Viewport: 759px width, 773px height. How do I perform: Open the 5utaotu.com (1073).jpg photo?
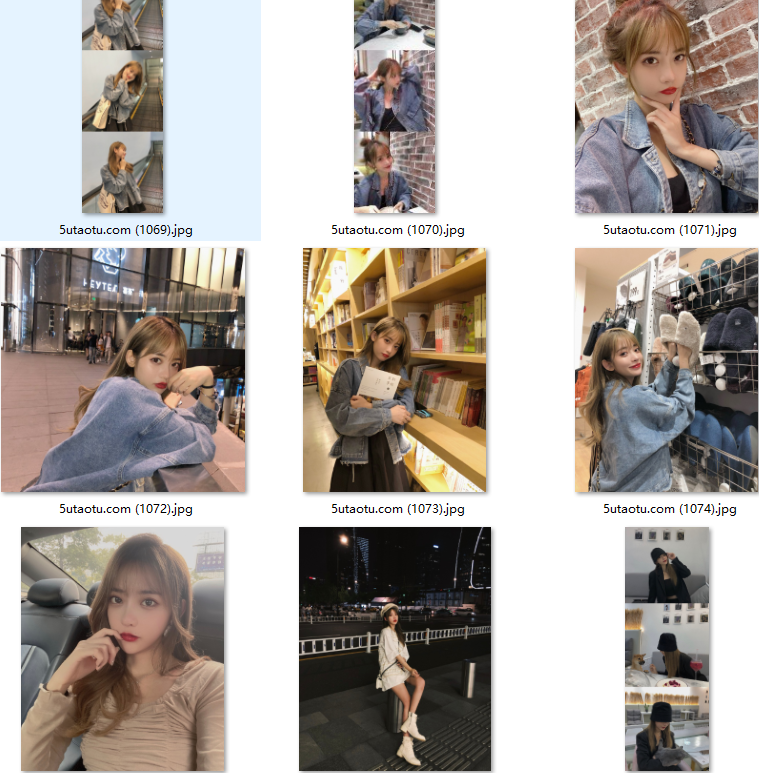pos(394,370)
